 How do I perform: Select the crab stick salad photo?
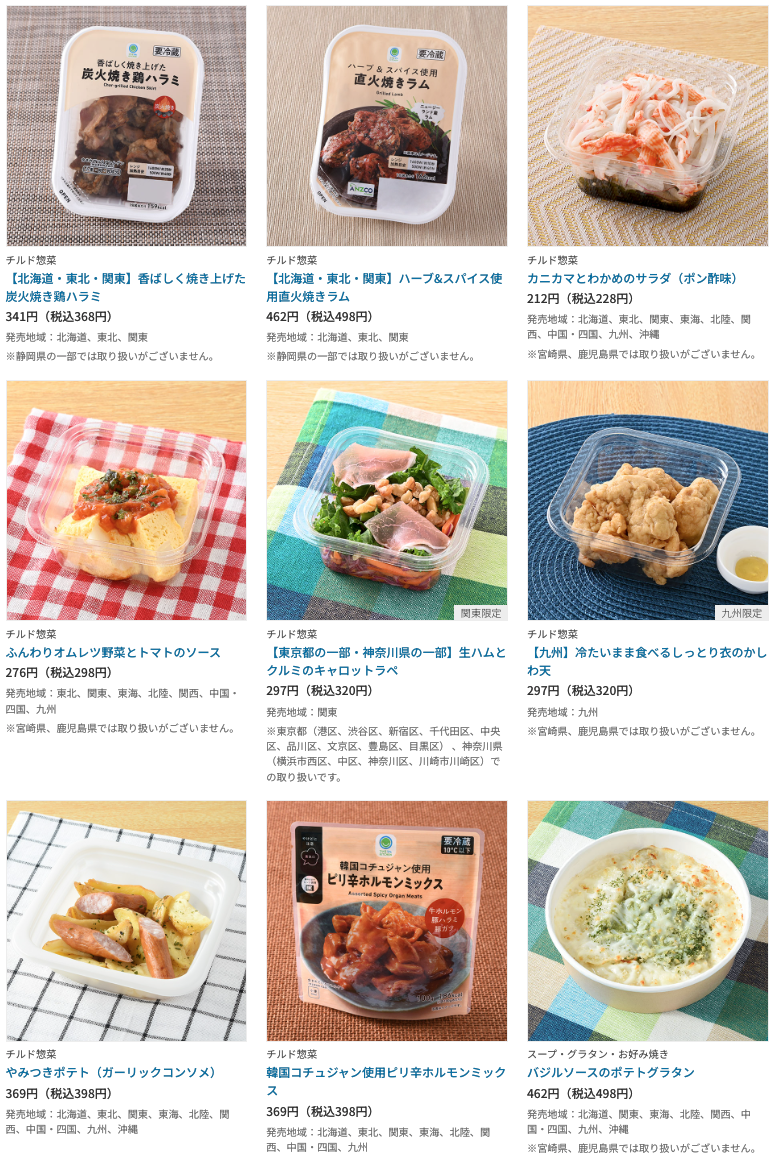(x=647, y=126)
